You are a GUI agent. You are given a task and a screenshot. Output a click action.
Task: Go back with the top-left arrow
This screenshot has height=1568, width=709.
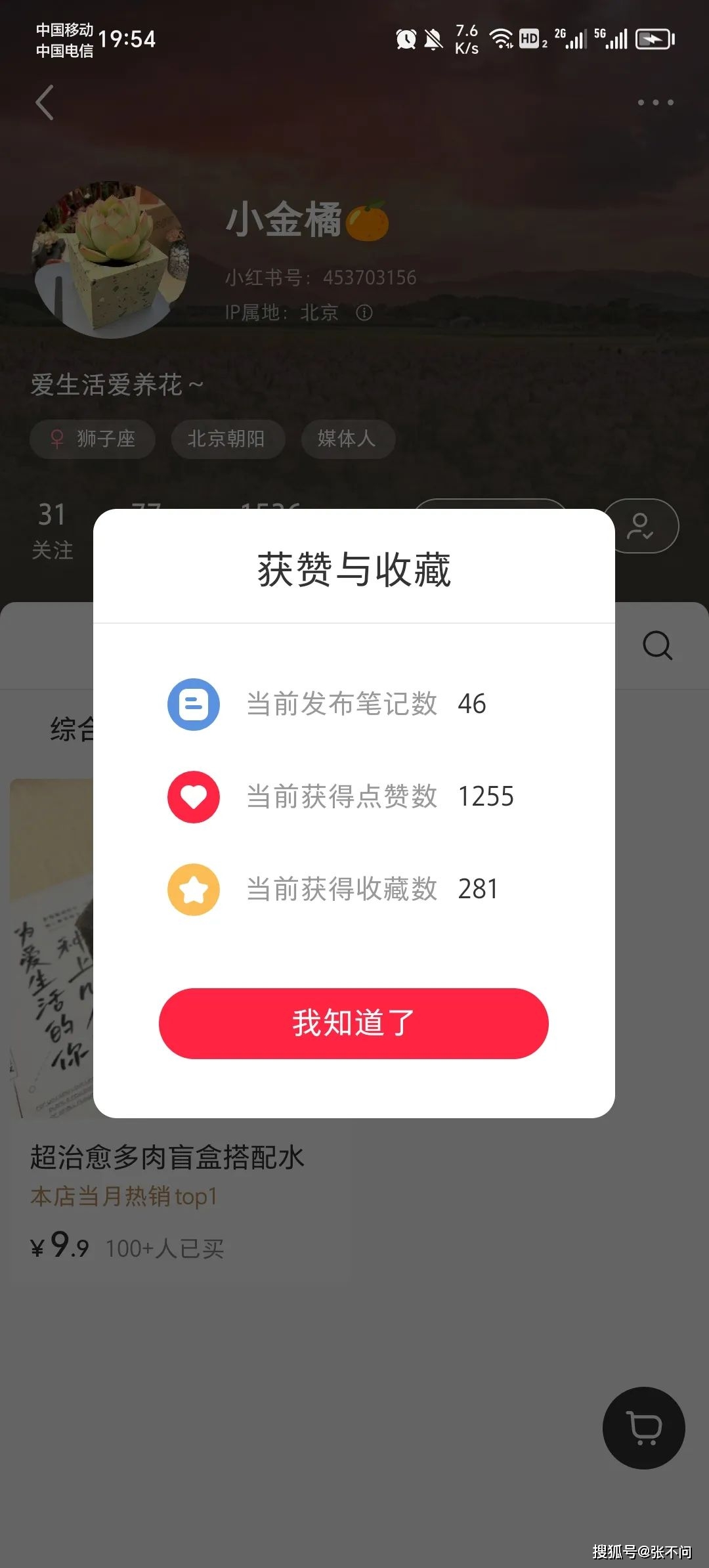click(x=45, y=103)
